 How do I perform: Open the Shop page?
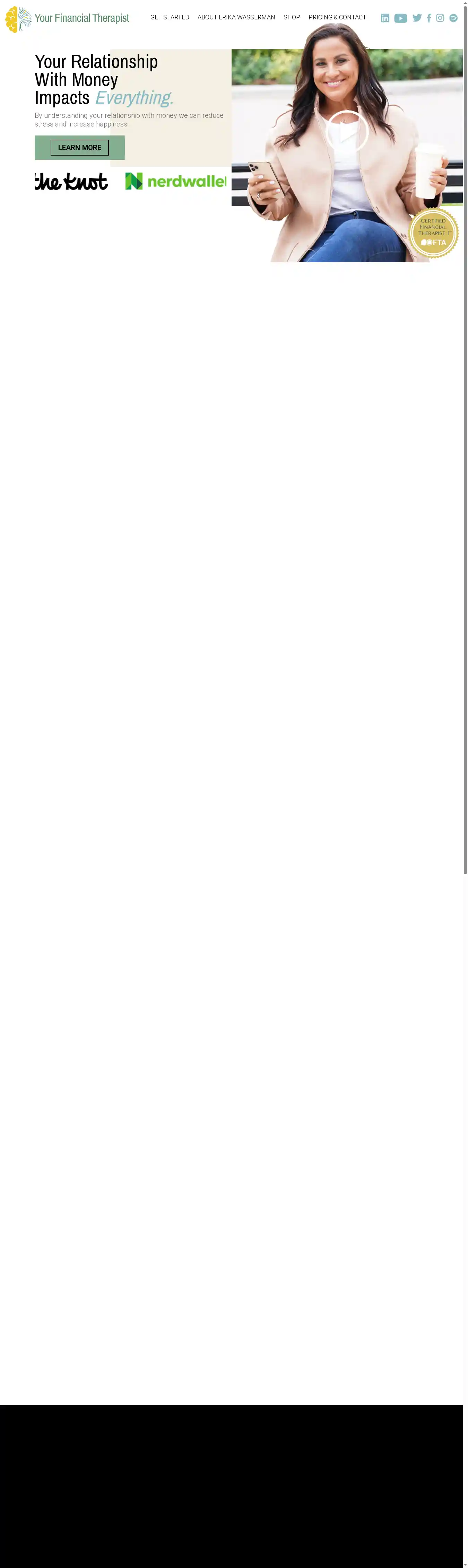[x=292, y=17]
